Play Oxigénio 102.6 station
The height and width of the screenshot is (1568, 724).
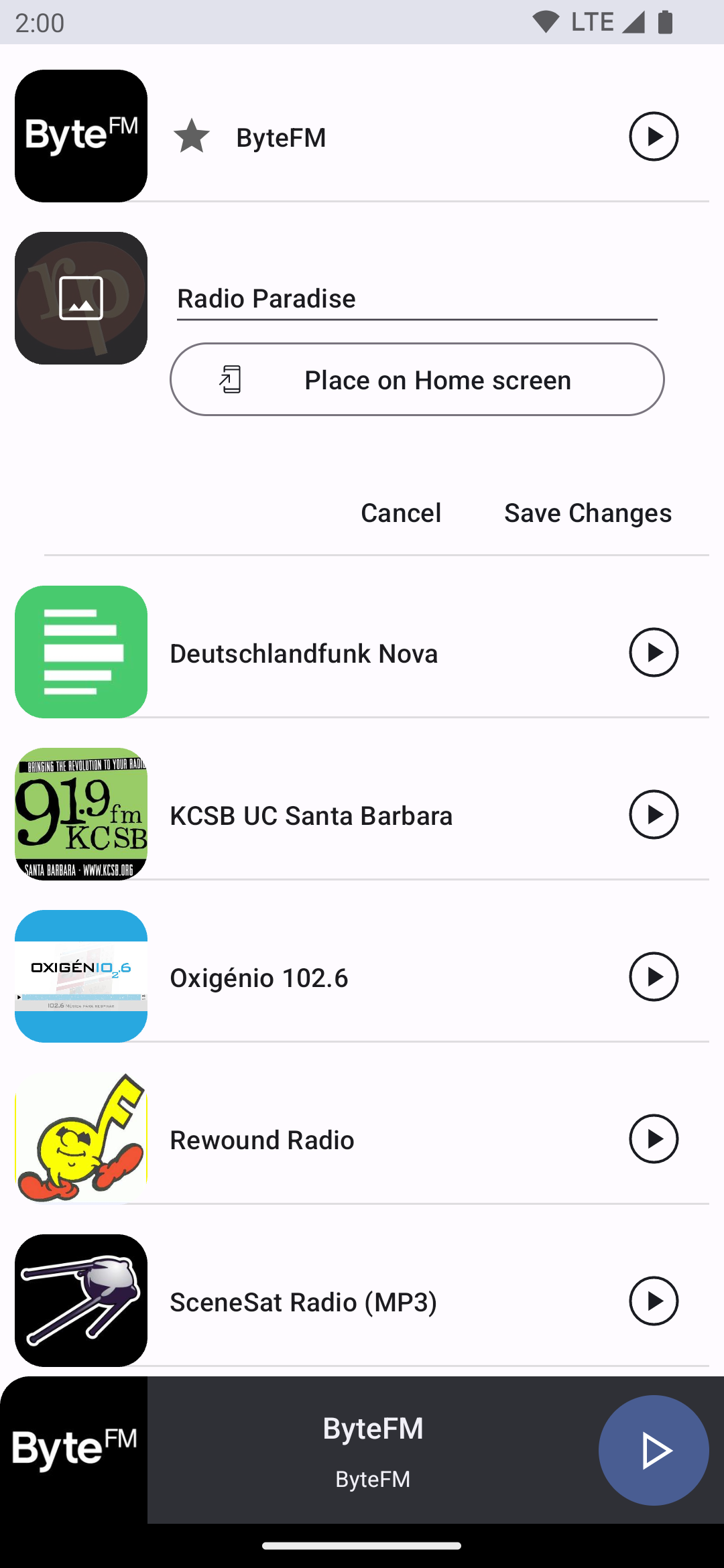654,977
